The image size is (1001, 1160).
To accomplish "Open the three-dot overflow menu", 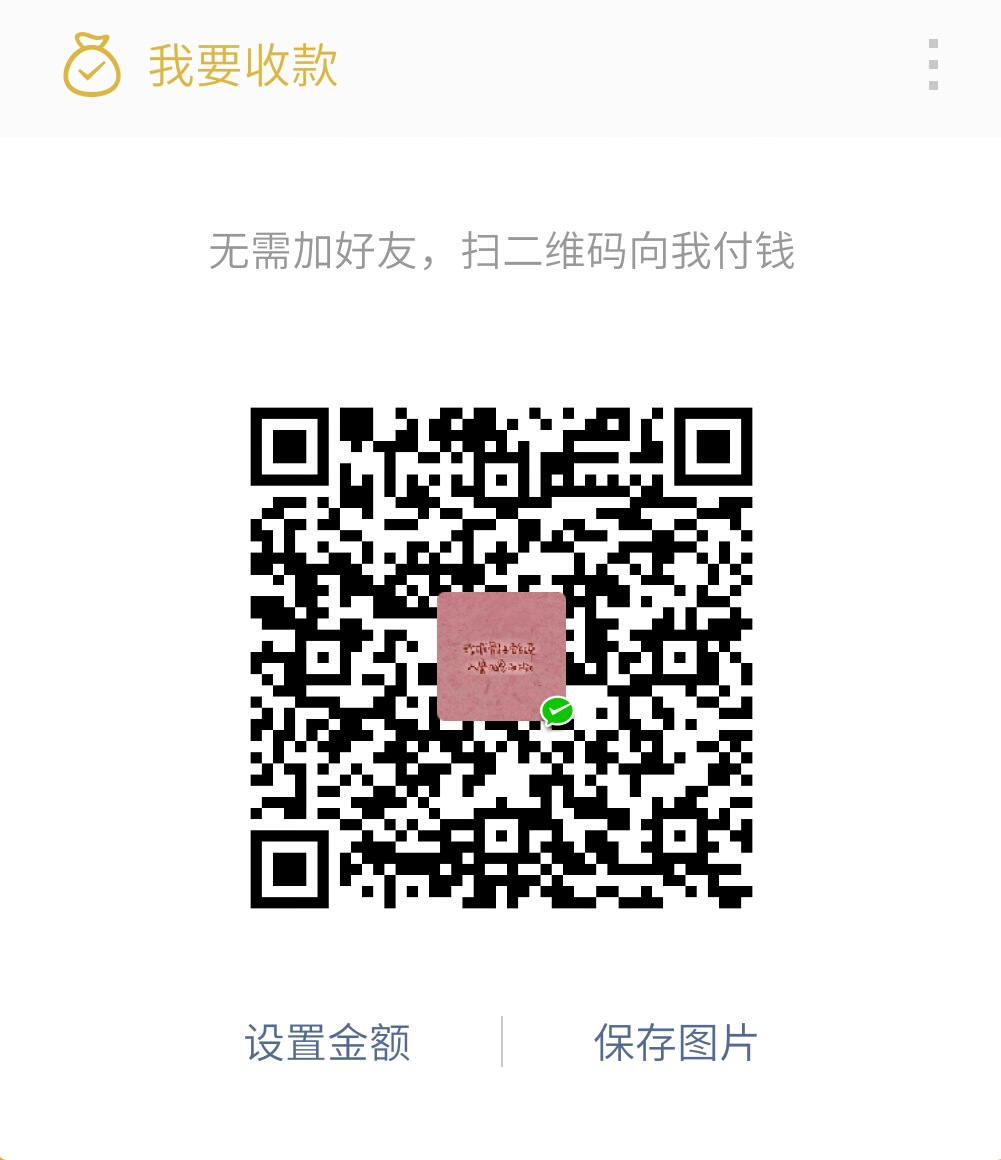I will pyautogui.click(x=933, y=65).
